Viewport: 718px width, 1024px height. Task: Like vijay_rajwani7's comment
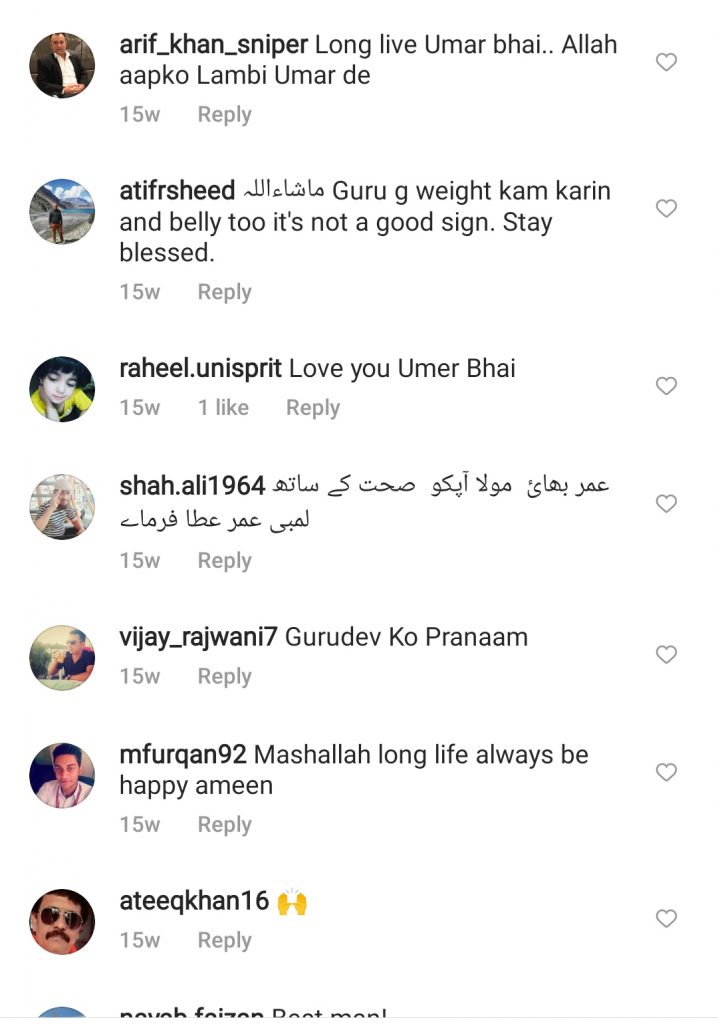666,654
